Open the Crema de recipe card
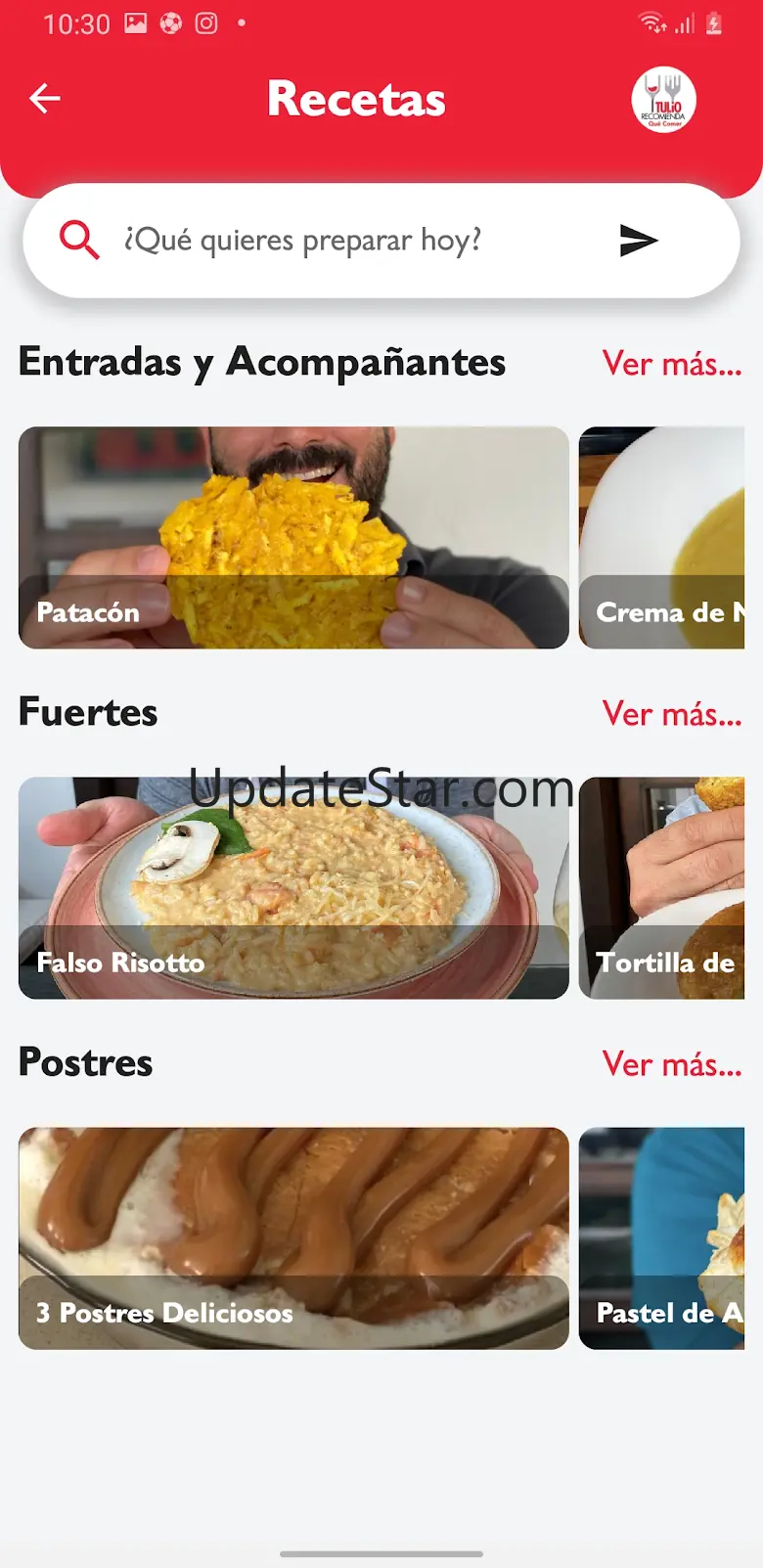 (662, 537)
